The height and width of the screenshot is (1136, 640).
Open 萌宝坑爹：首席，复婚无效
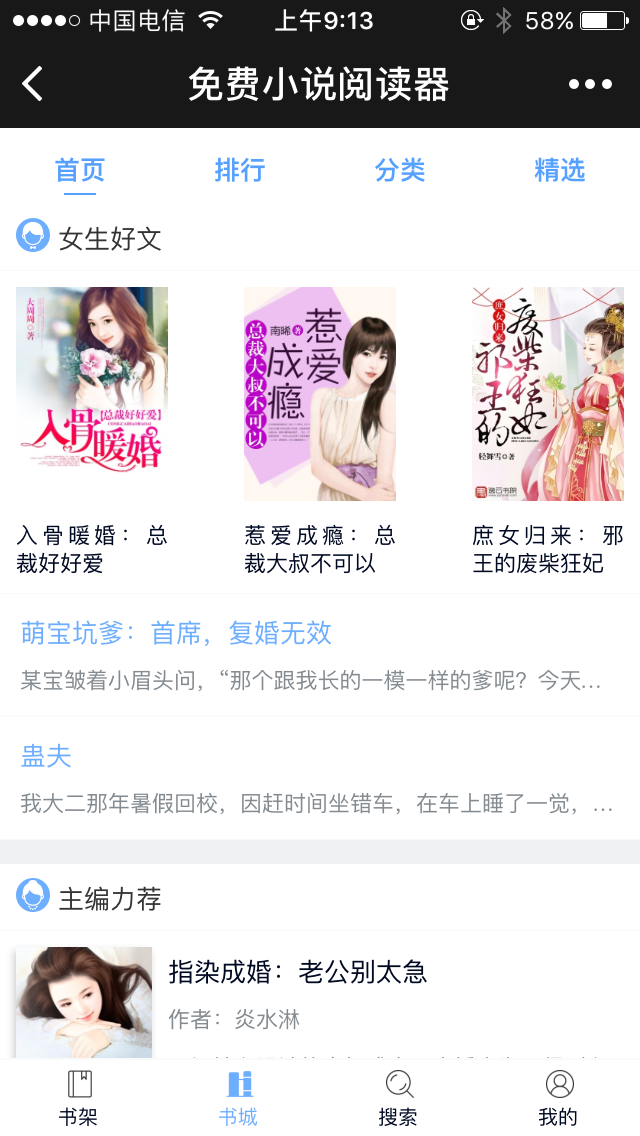tap(176, 633)
